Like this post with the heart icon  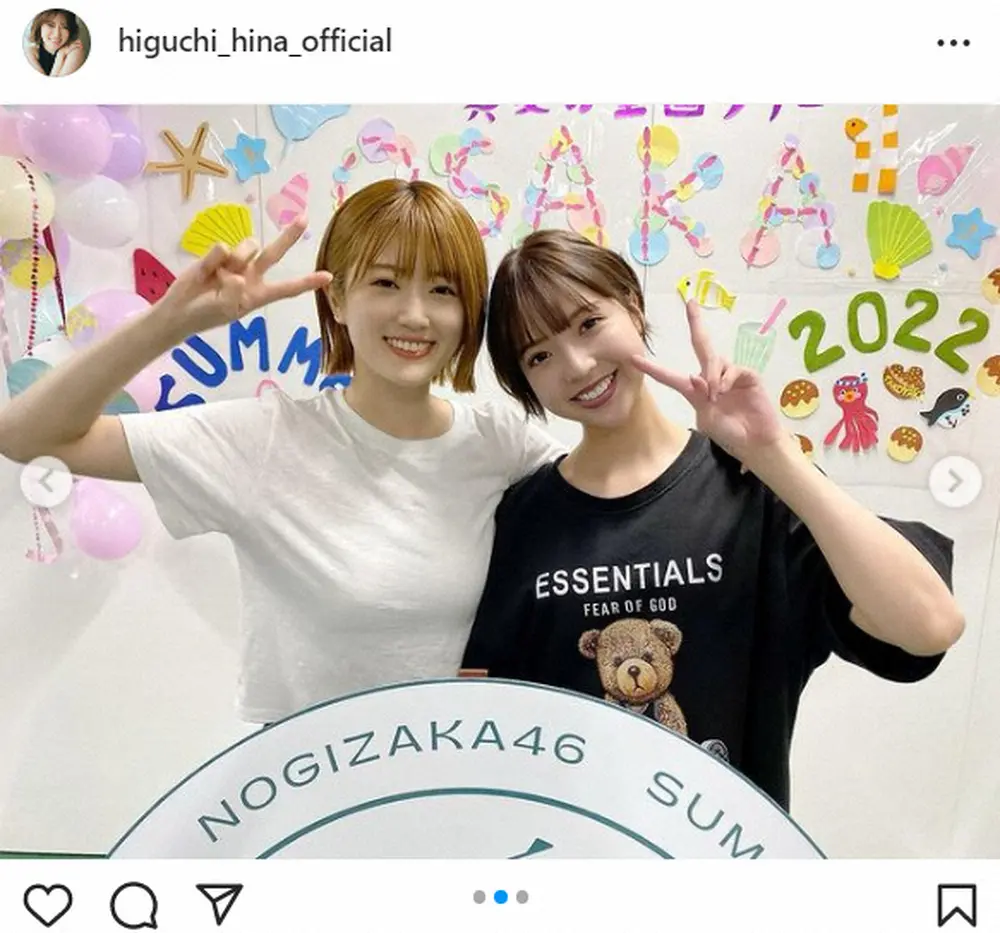(47, 905)
